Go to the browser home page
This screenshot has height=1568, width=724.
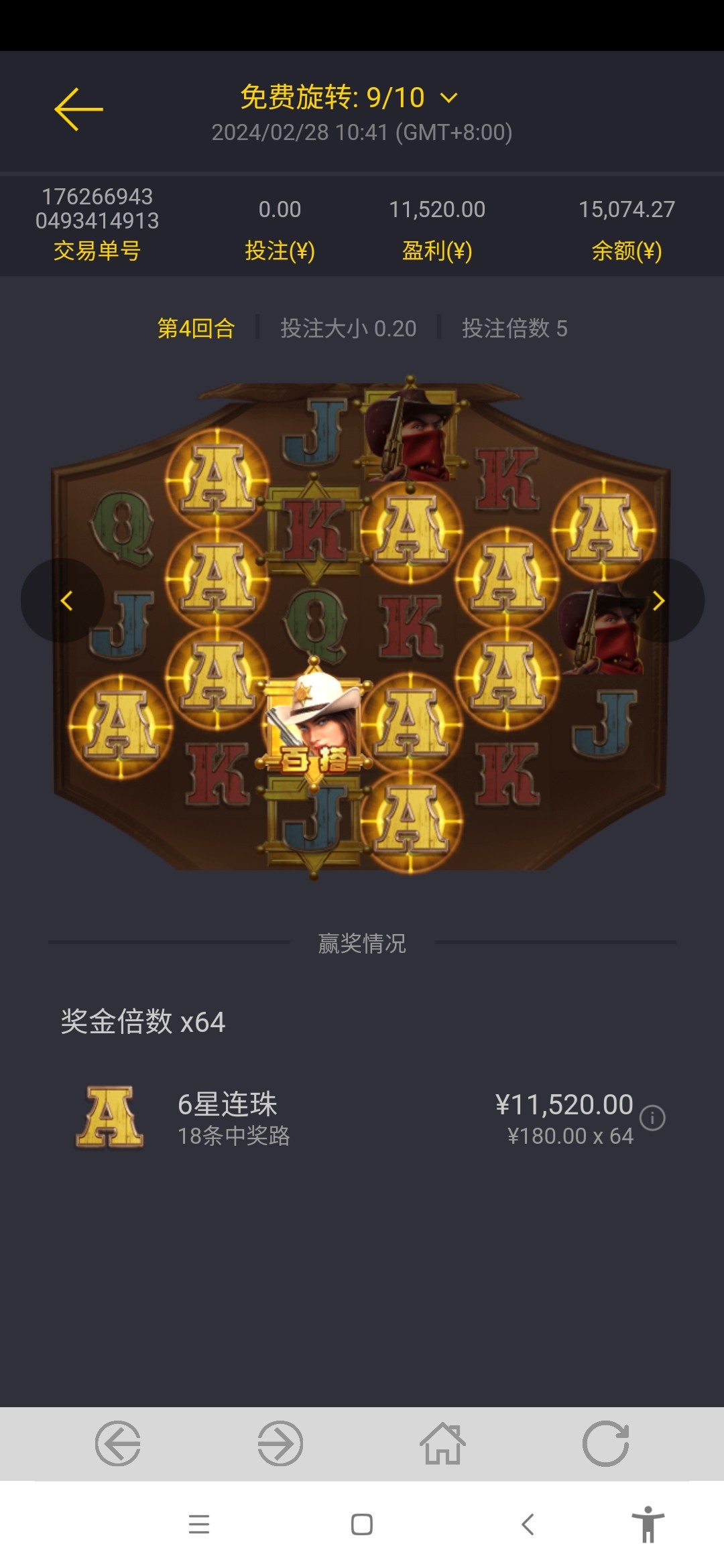[442, 1443]
